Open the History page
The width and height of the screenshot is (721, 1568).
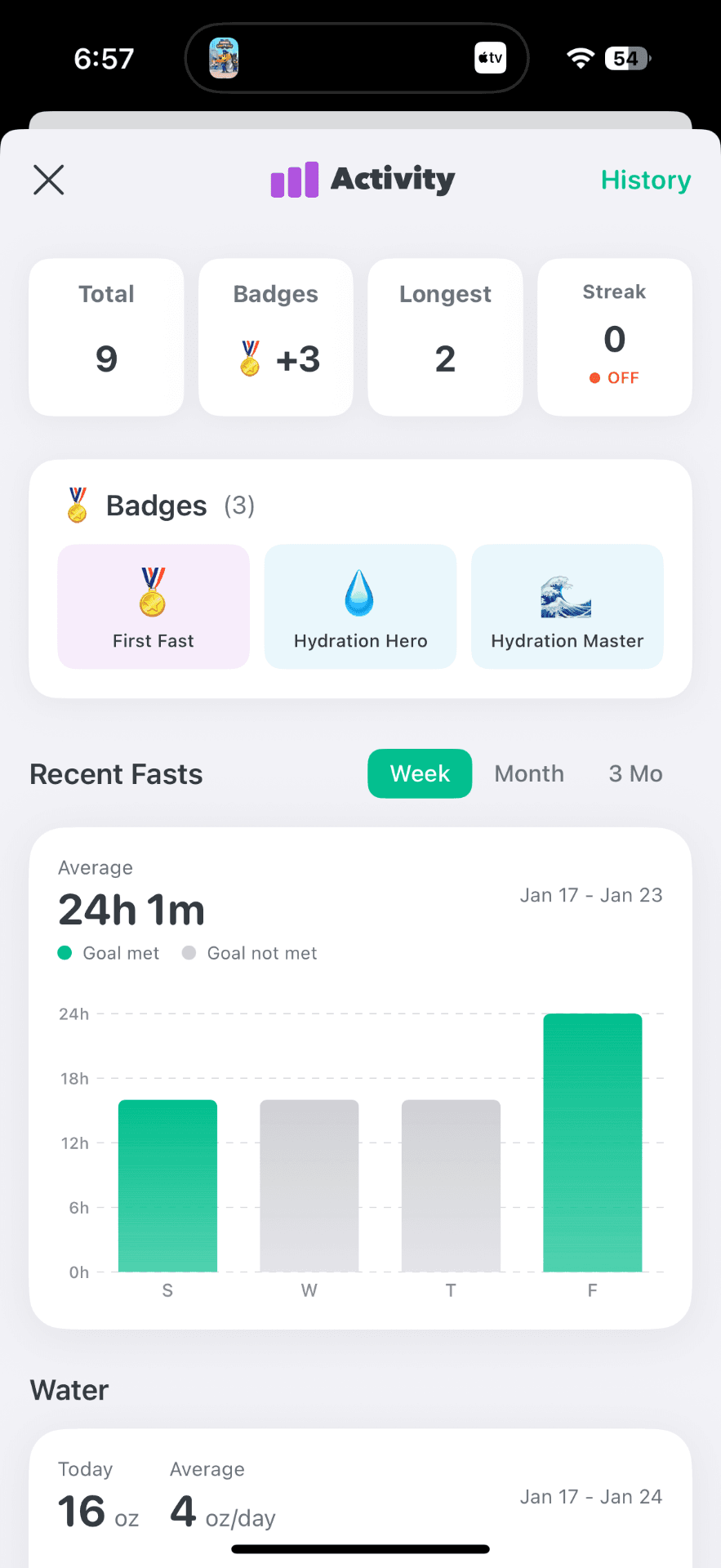(x=645, y=180)
